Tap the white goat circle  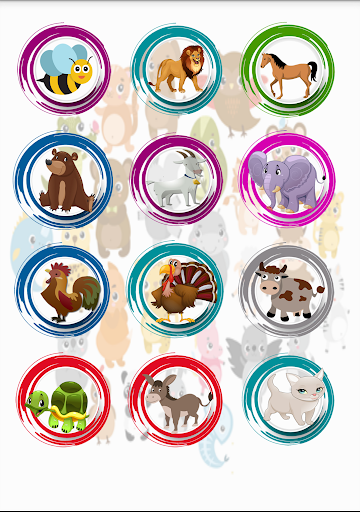(x=176, y=180)
